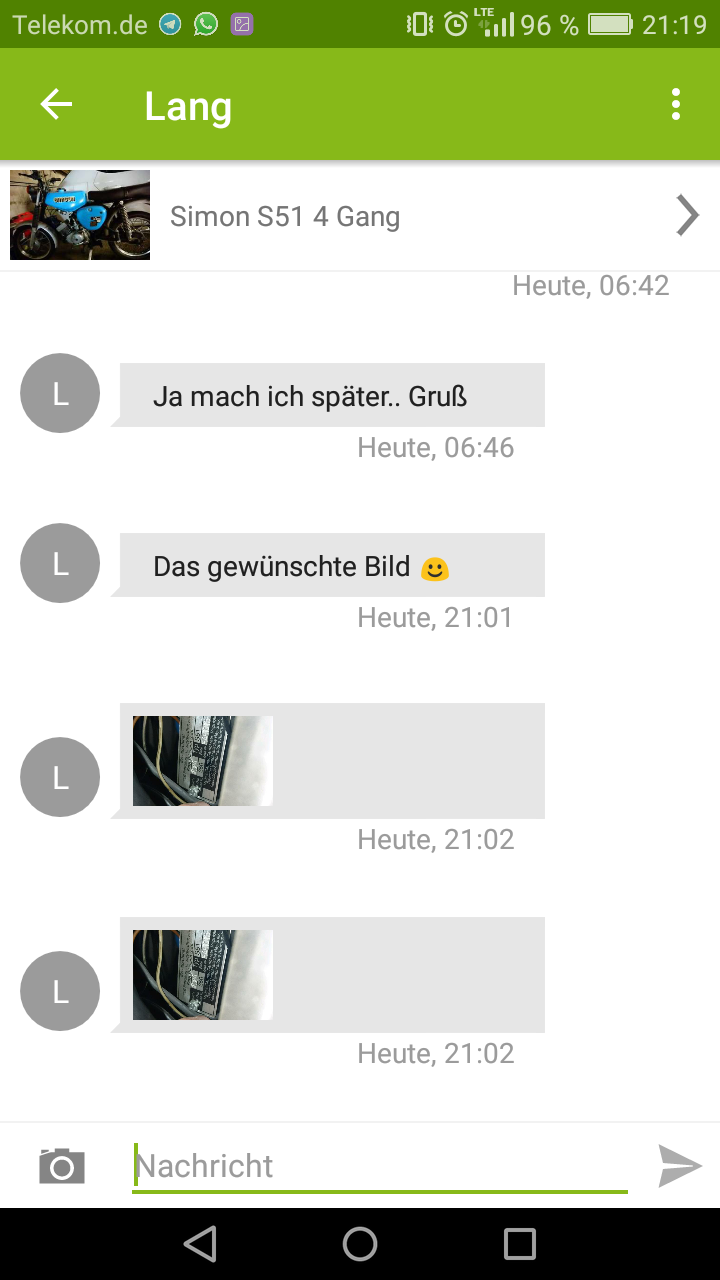This screenshot has height=1280, width=720.
Task: View the last photo in the chat
Action: (x=203, y=975)
